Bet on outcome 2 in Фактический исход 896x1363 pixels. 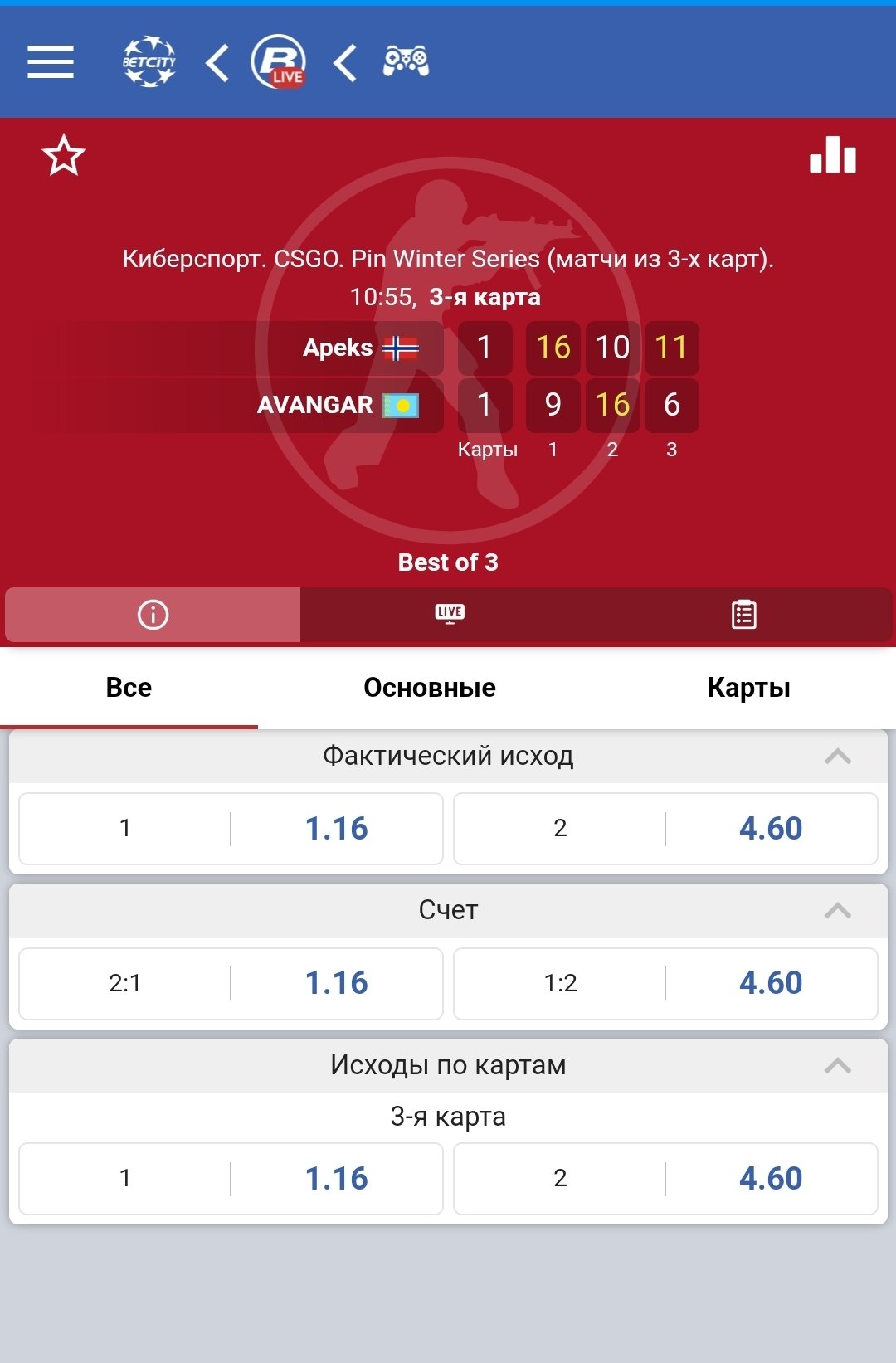[x=665, y=829]
